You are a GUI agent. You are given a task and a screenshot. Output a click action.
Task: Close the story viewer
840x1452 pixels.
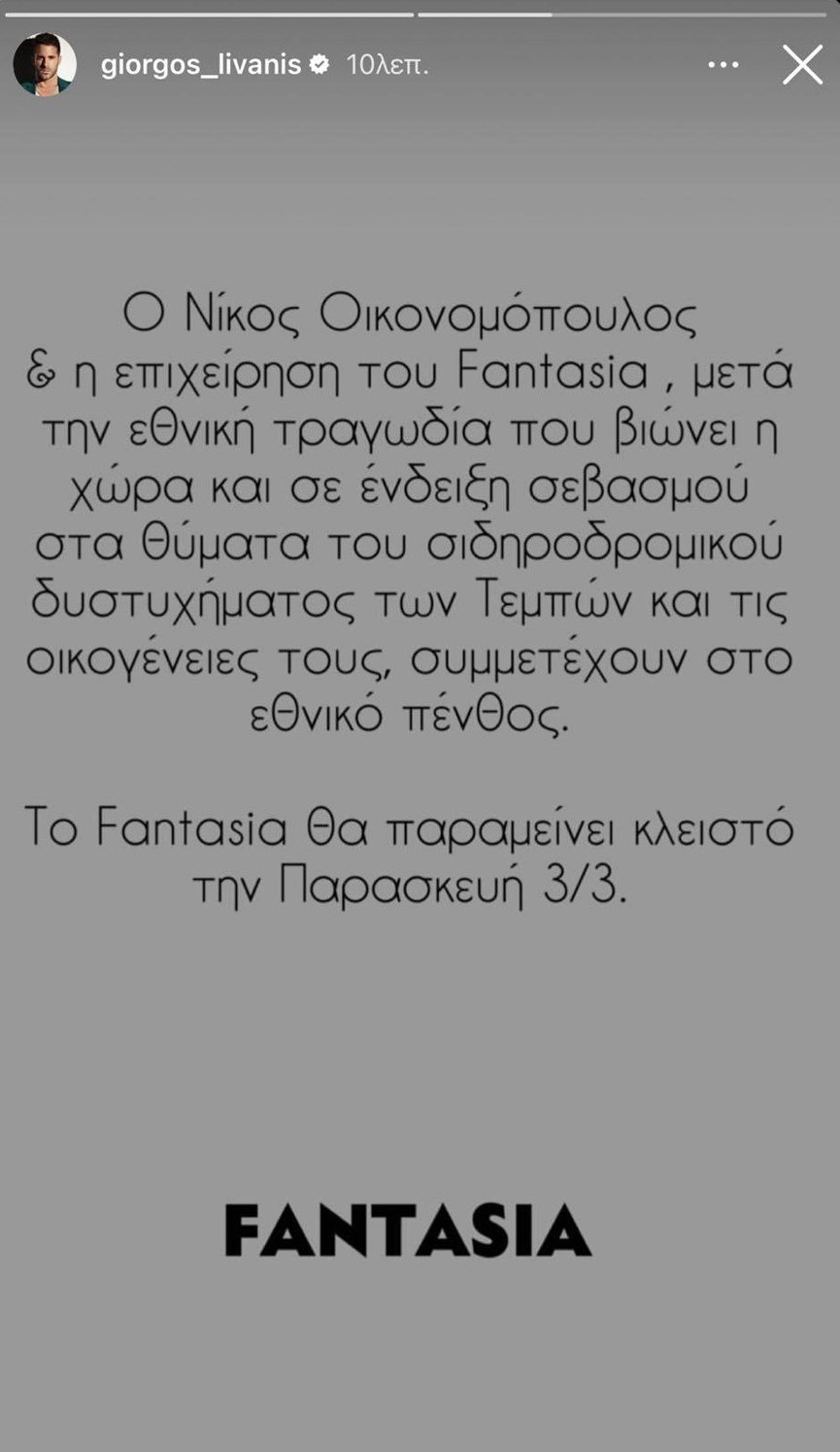click(x=802, y=66)
